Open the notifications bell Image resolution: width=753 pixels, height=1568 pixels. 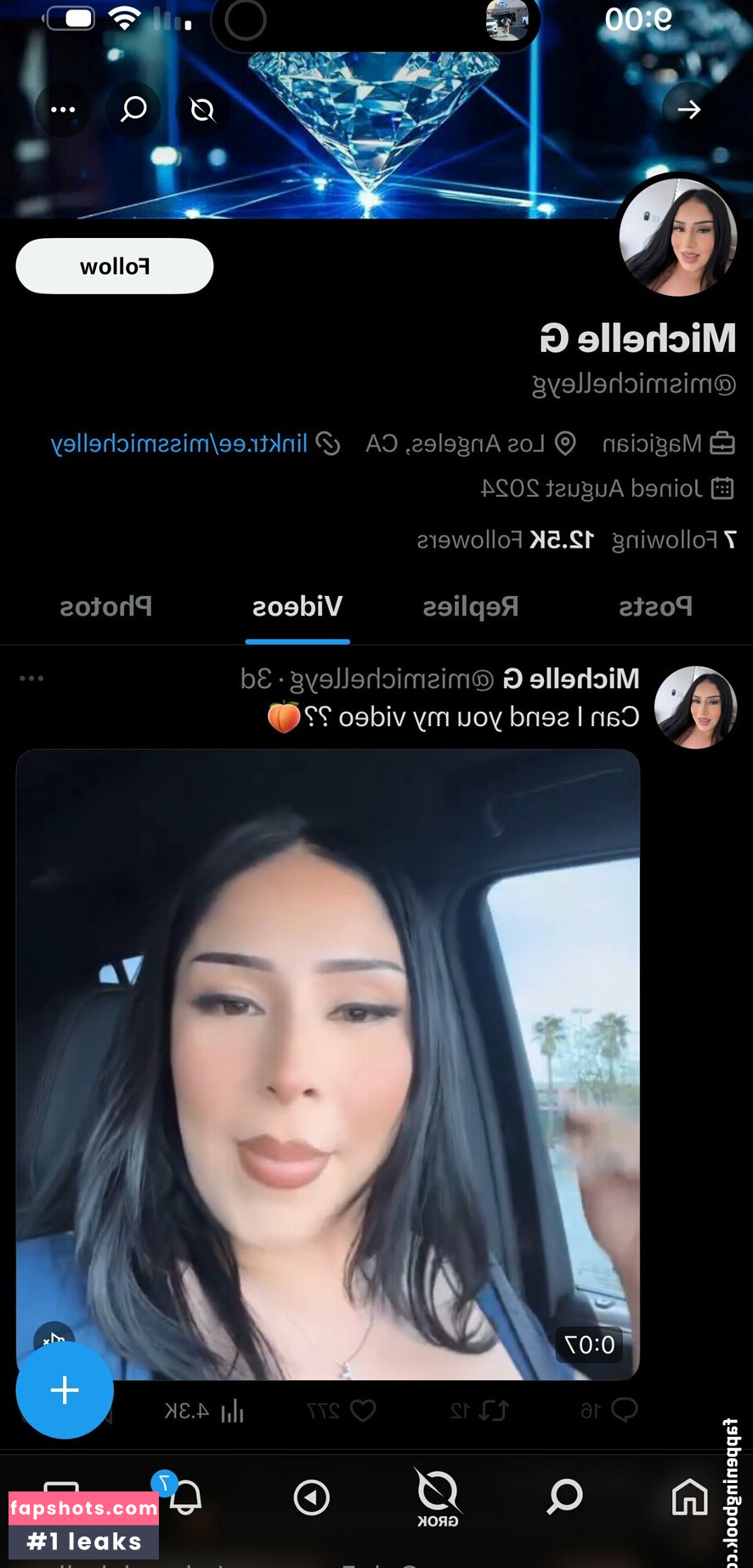click(185, 1497)
